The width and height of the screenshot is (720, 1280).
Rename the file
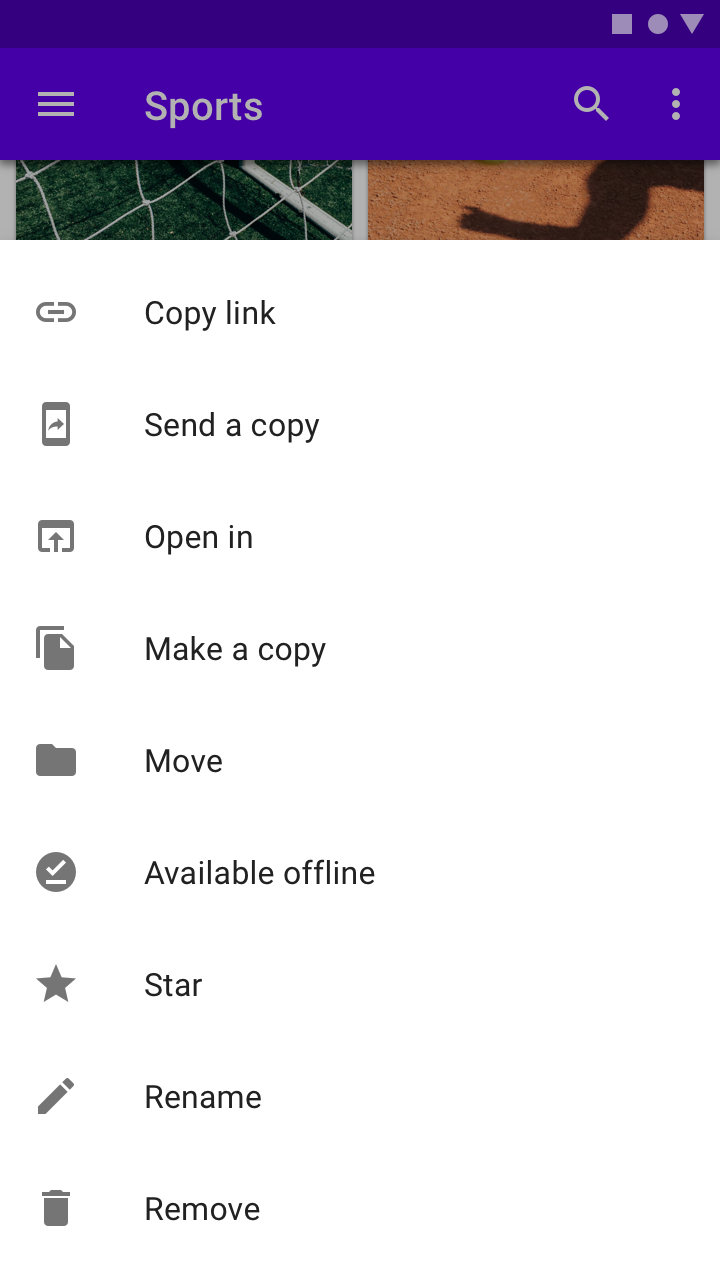[360, 1097]
